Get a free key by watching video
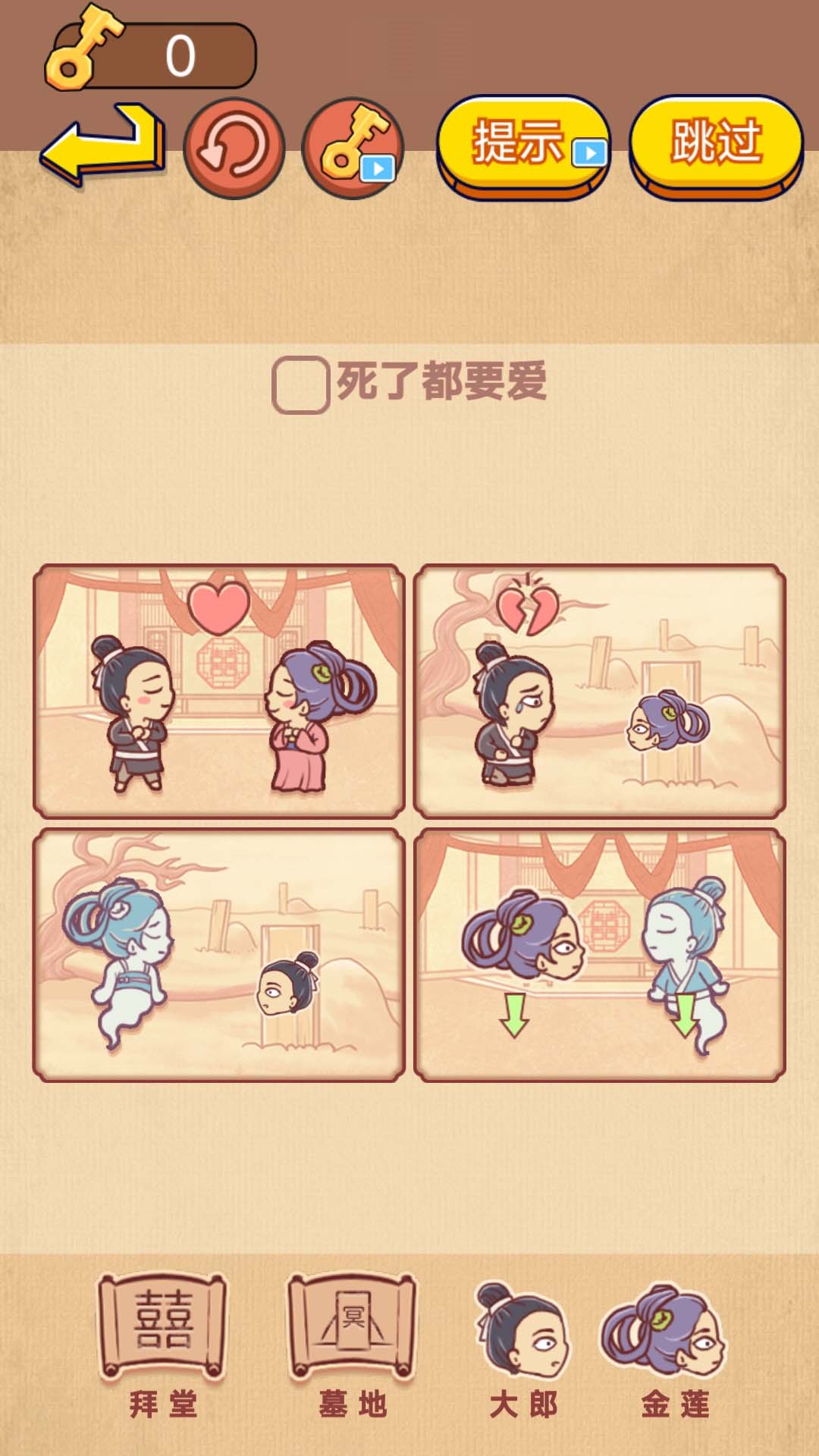Screen dimensions: 819x1456 pos(353,148)
